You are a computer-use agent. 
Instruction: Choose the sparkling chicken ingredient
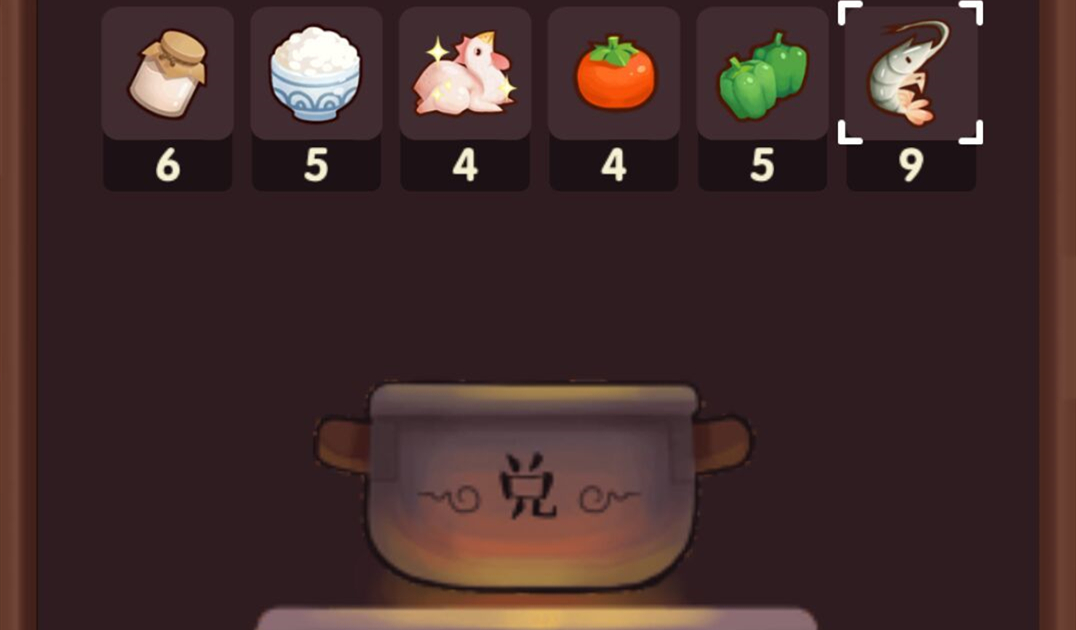pyautogui.click(x=464, y=74)
